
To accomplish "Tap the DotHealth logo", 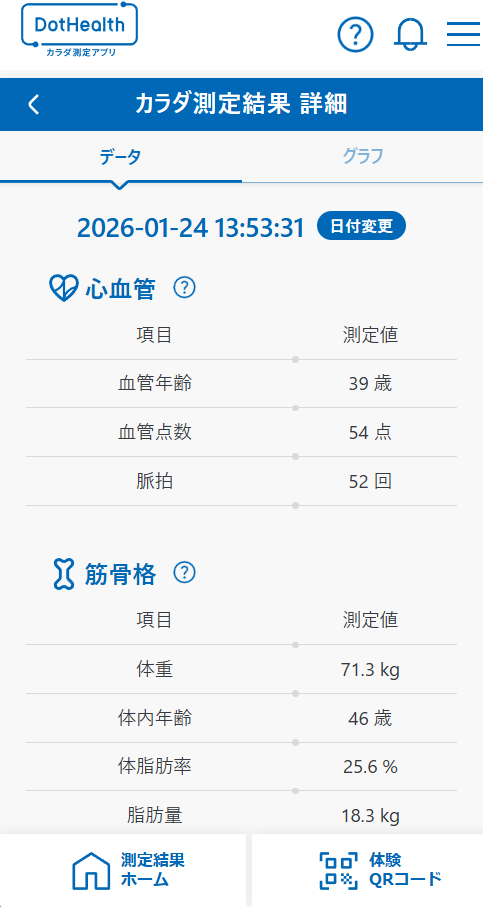I will click(x=79, y=29).
